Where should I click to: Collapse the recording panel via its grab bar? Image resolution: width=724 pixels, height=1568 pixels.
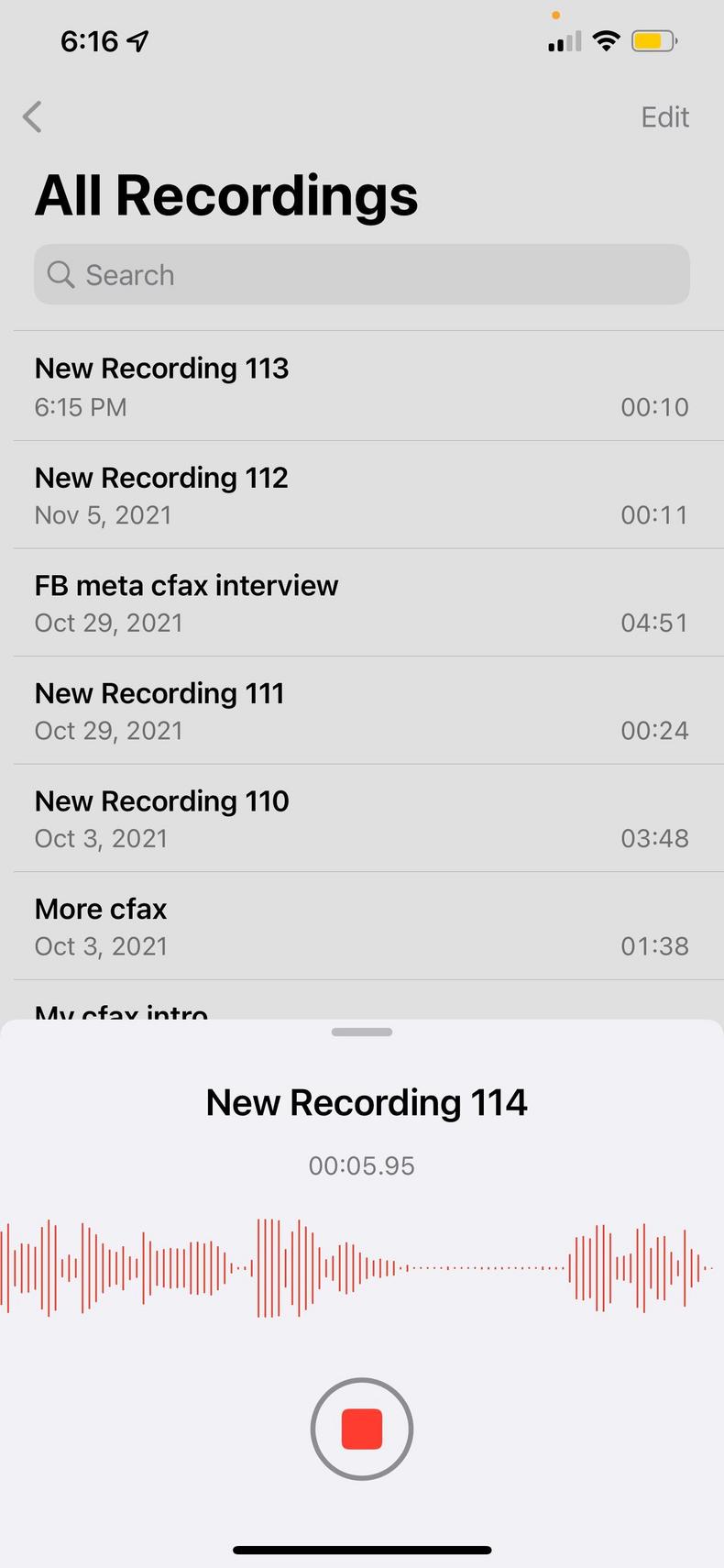coord(361,1031)
